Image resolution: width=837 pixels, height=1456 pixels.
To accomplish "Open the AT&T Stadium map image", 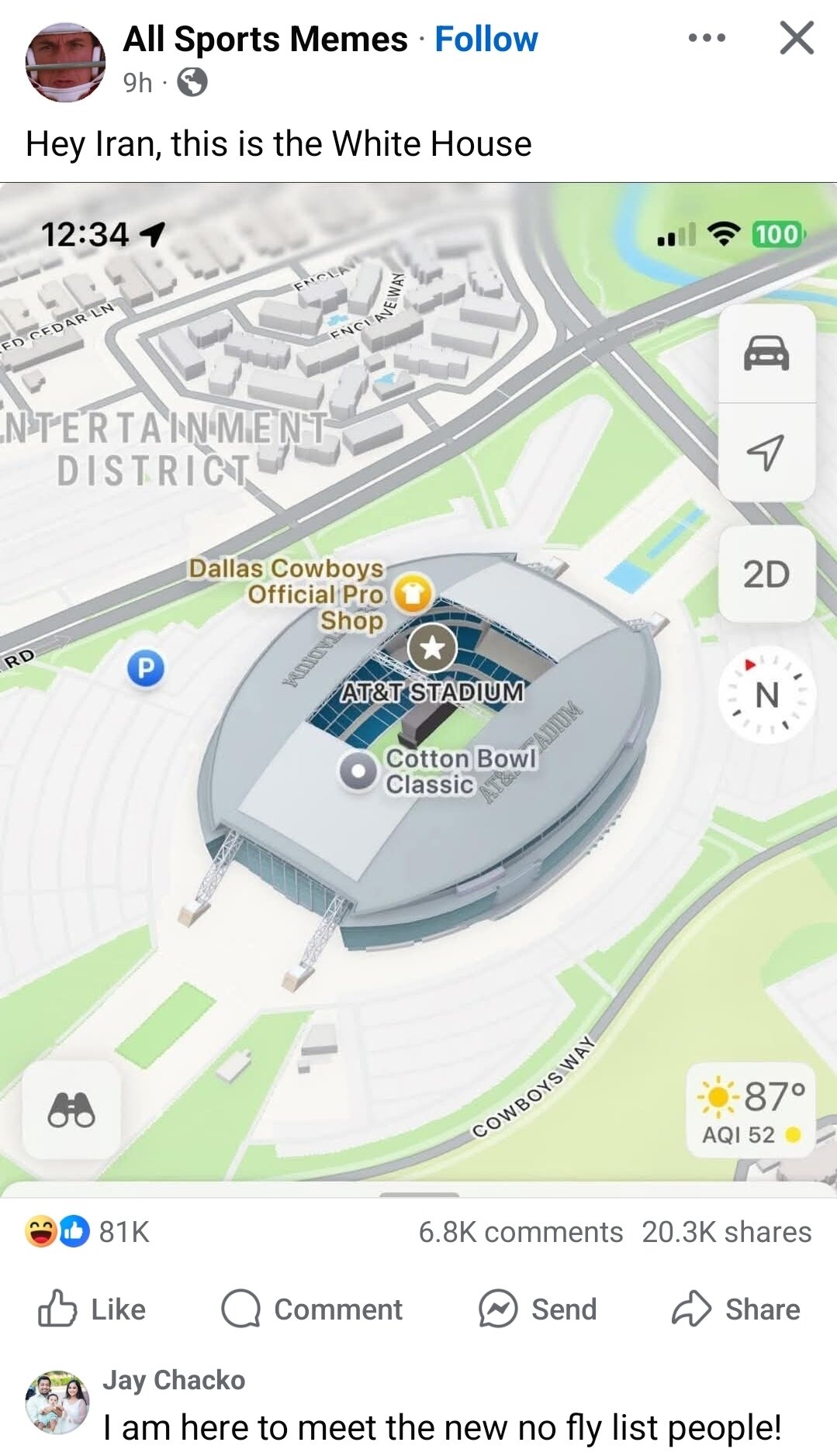I will pos(418,690).
